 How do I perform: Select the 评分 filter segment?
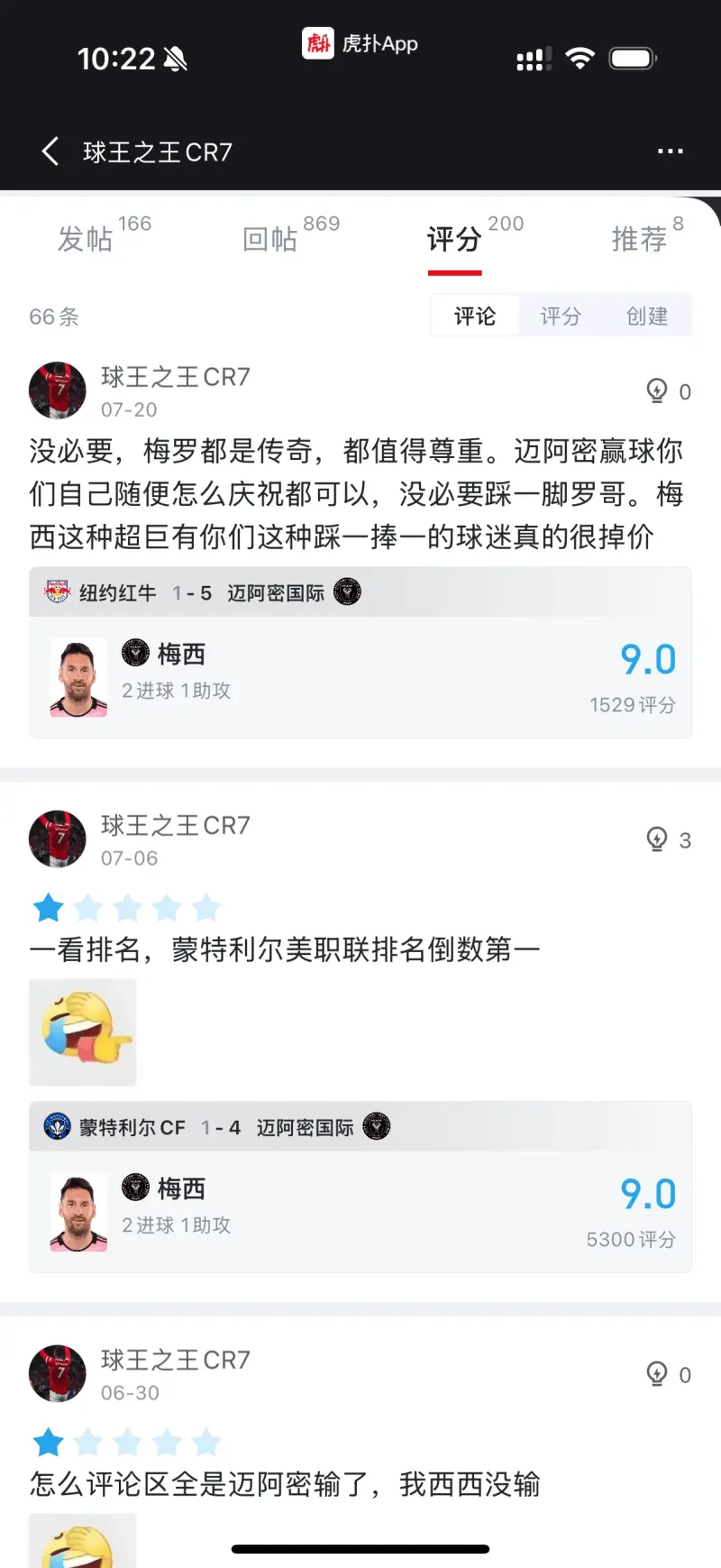pyautogui.click(x=561, y=316)
